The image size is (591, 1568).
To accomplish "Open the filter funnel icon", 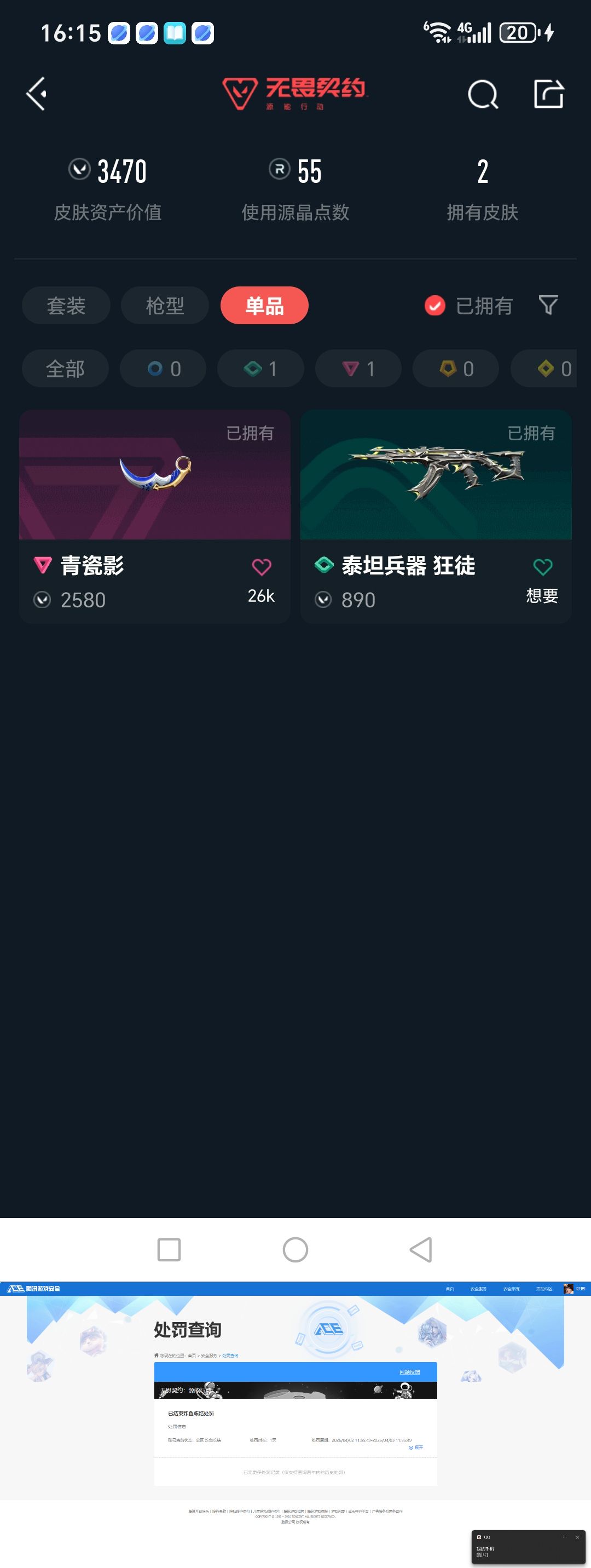I will click(x=549, y=306).
